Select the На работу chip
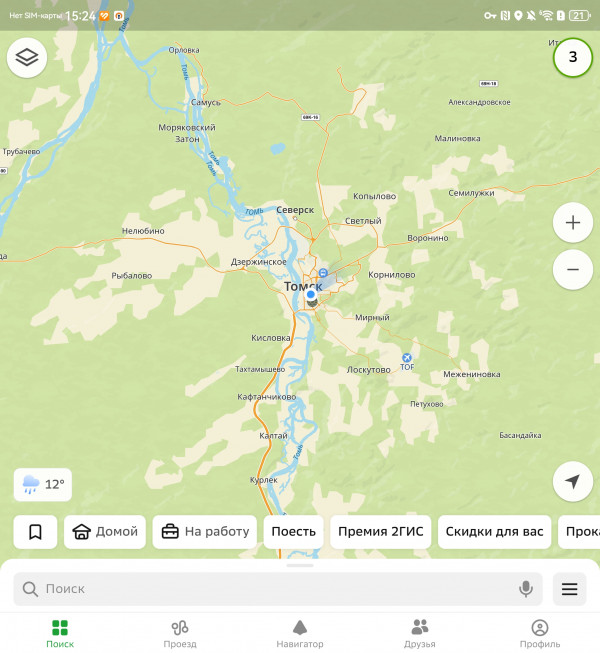600x653 pixels. (x=205, y=531)
